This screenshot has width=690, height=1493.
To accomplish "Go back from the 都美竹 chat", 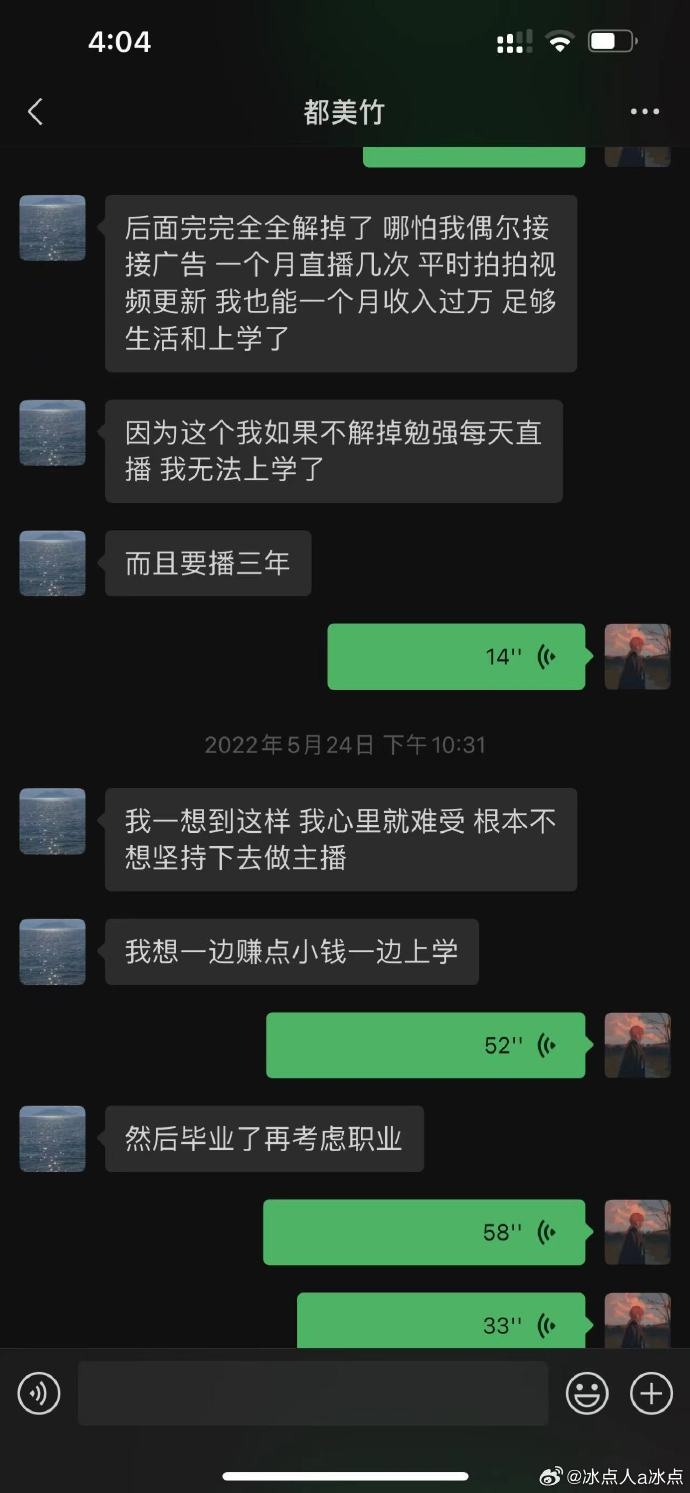I will coord(35,112).
